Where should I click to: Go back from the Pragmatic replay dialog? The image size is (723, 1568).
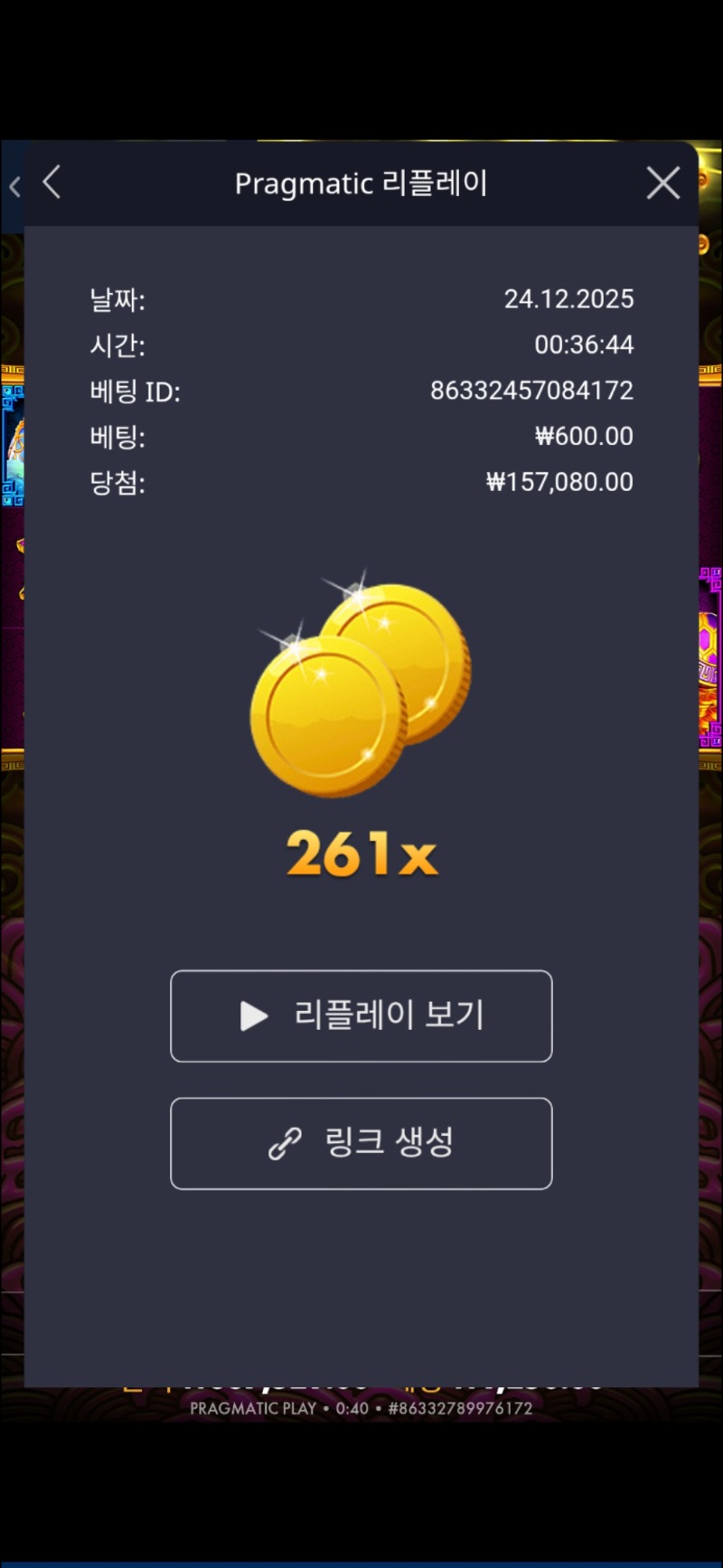coord(52,183)
